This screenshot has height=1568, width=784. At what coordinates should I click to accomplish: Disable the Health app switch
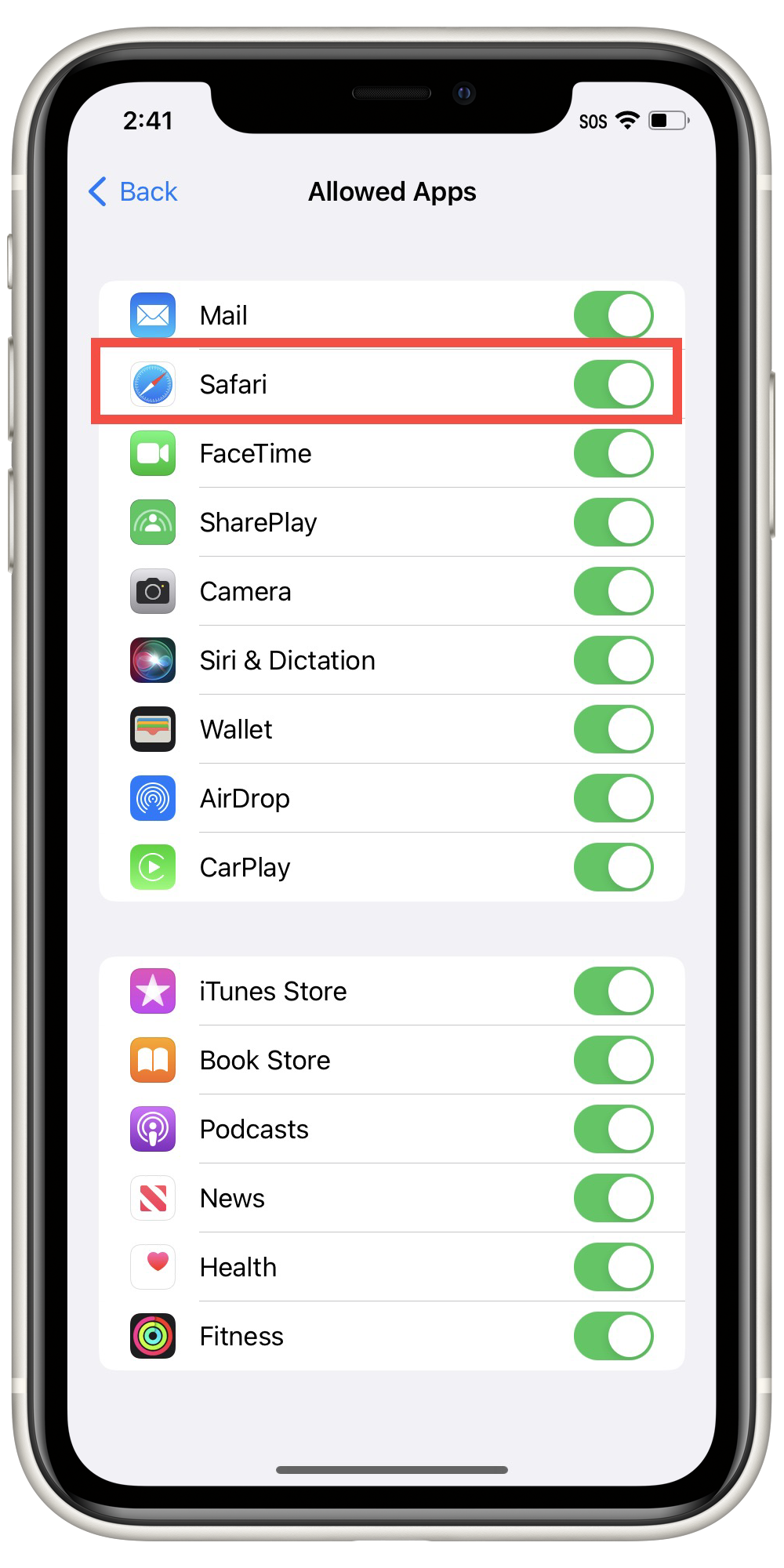pos(613,1267)
